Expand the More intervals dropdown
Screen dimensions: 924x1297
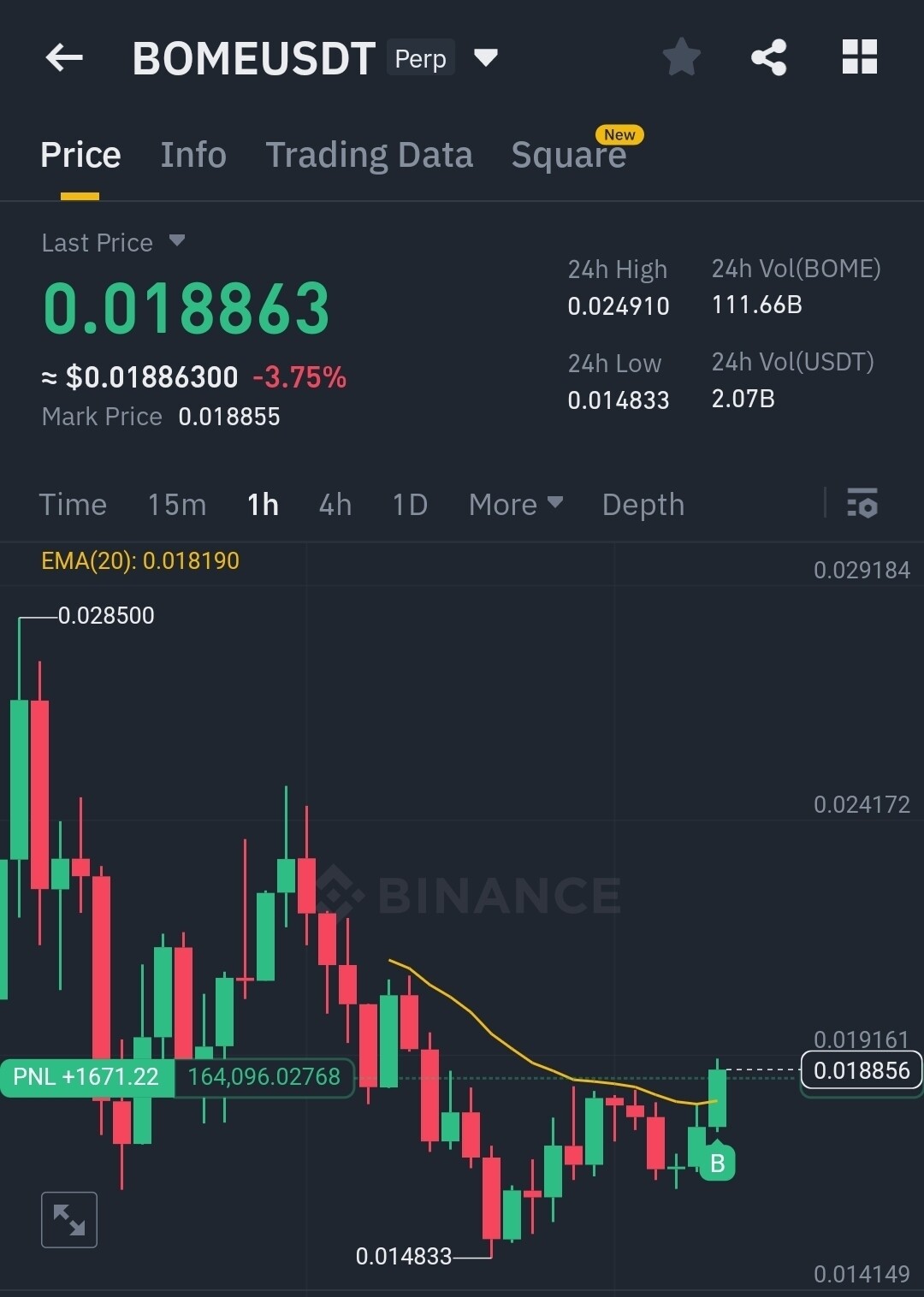pos(515,505)
